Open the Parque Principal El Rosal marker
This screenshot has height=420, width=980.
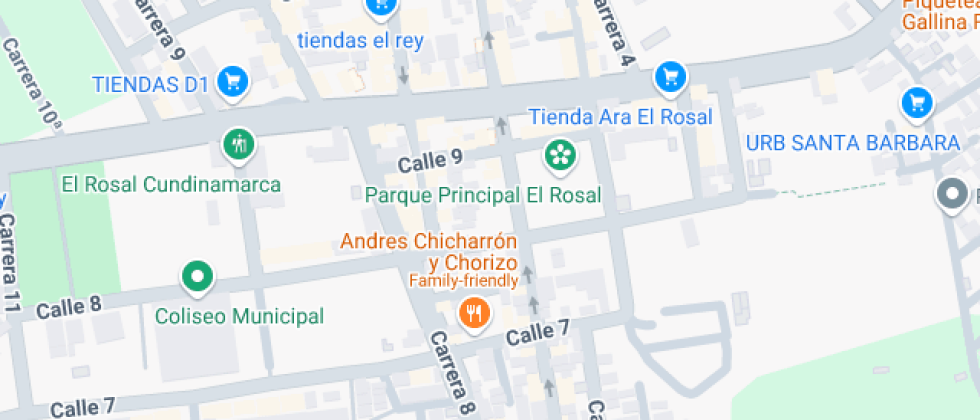point(560,154)
